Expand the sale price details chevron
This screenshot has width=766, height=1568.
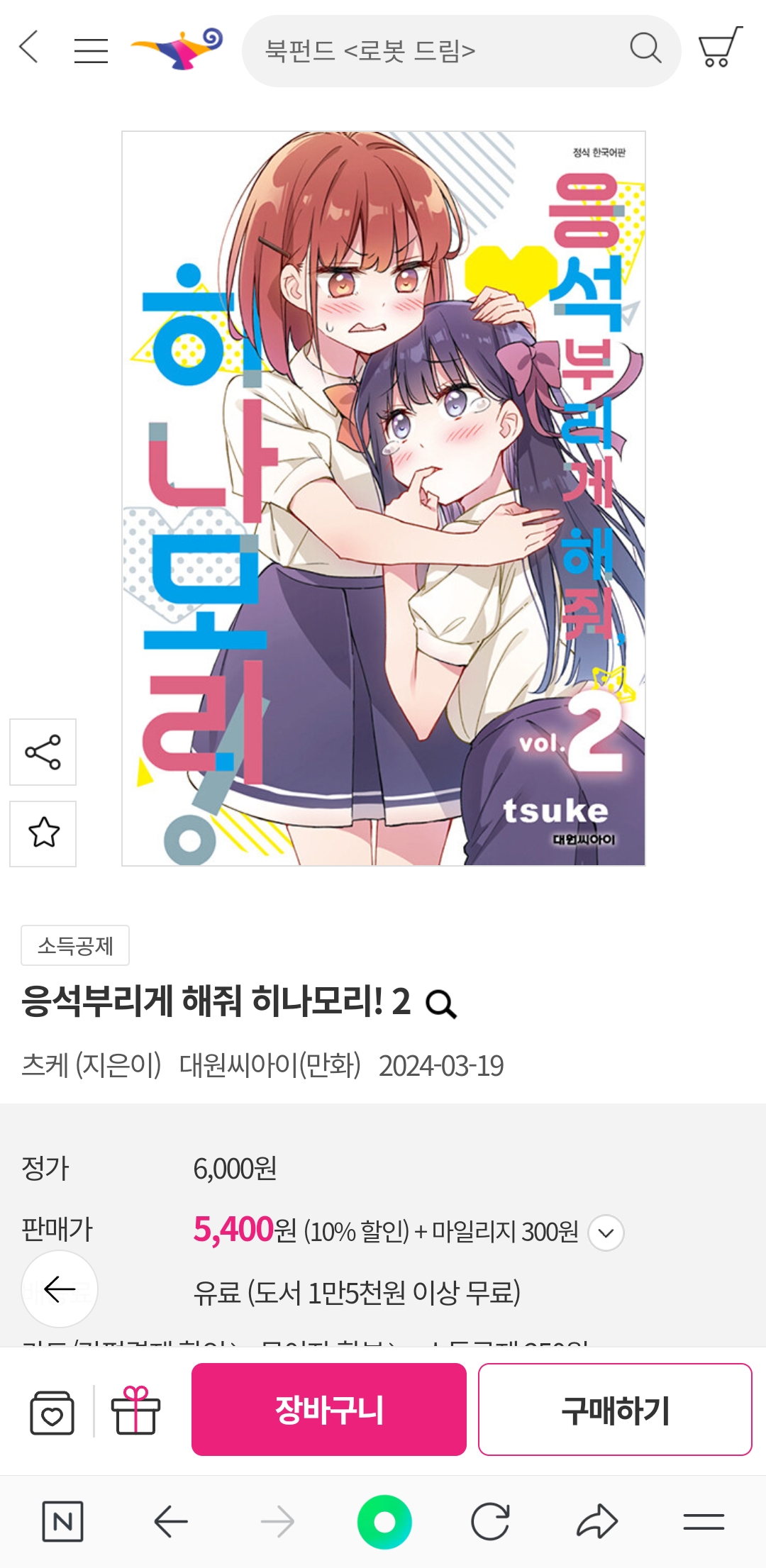[606, 1233]
